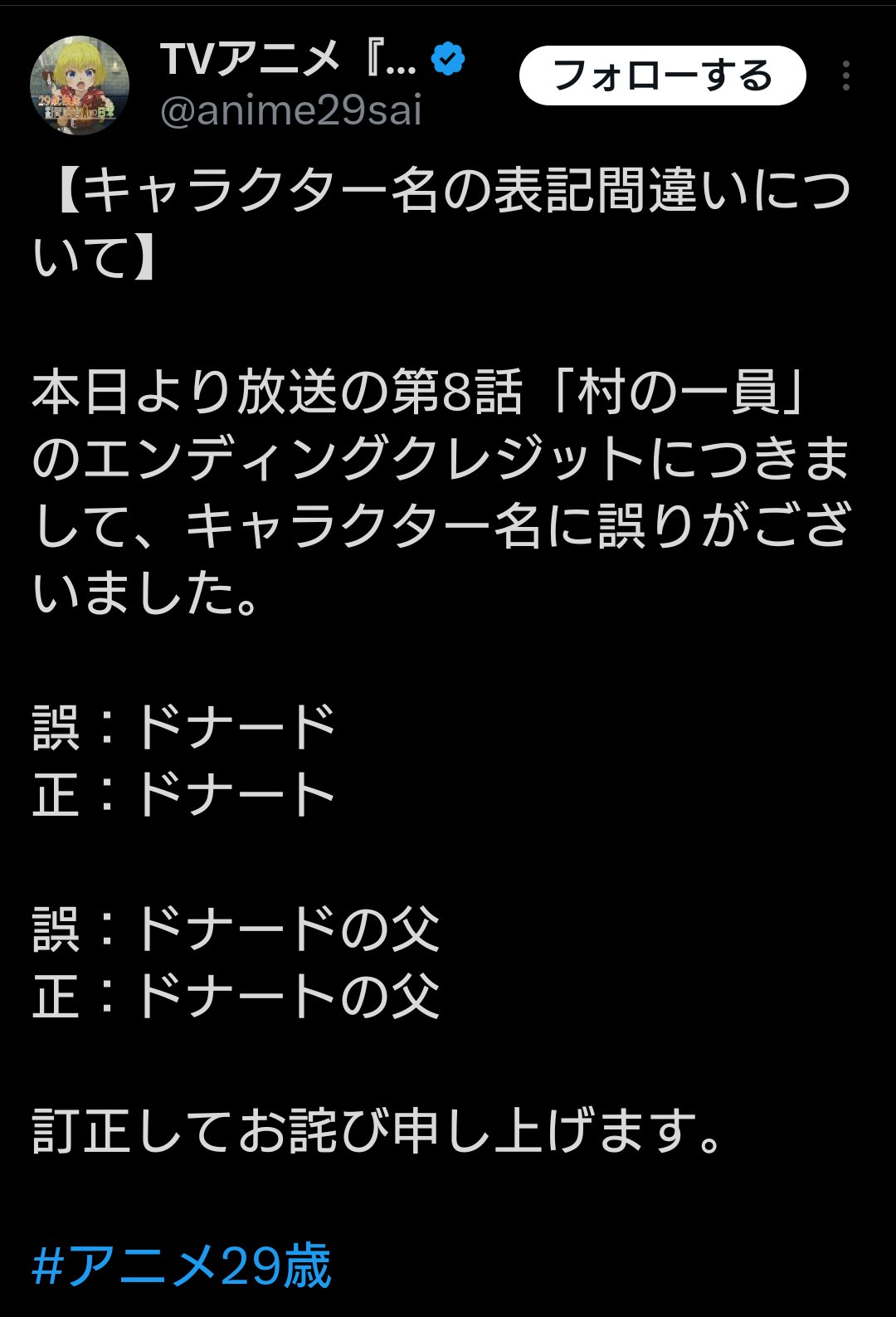Open the @anime29sai account handle
The image size is (896, 1317).
pyautogui.click(x=290, y=110)
